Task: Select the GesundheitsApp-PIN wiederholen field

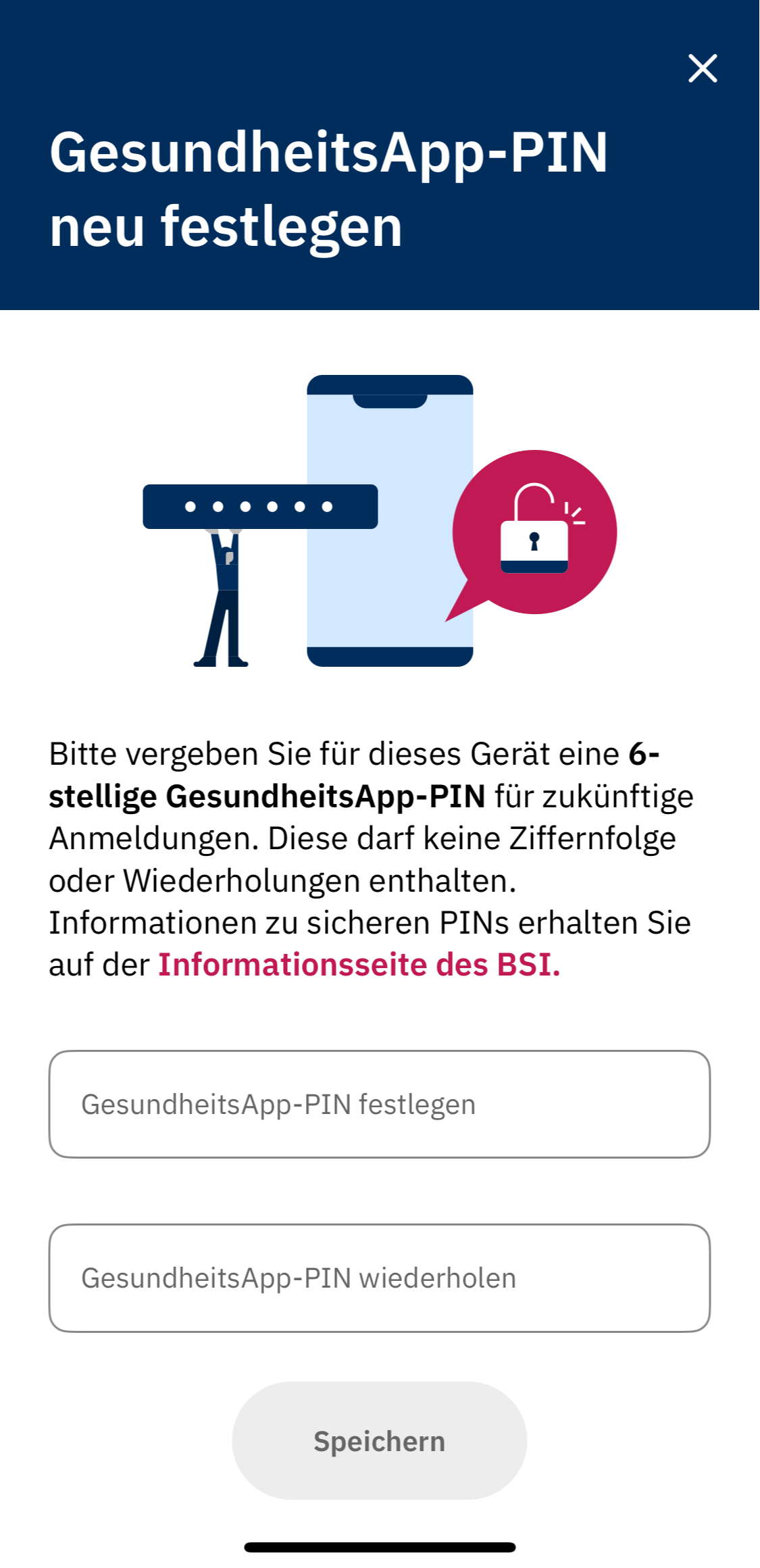Action: (x=379, y=1278)
